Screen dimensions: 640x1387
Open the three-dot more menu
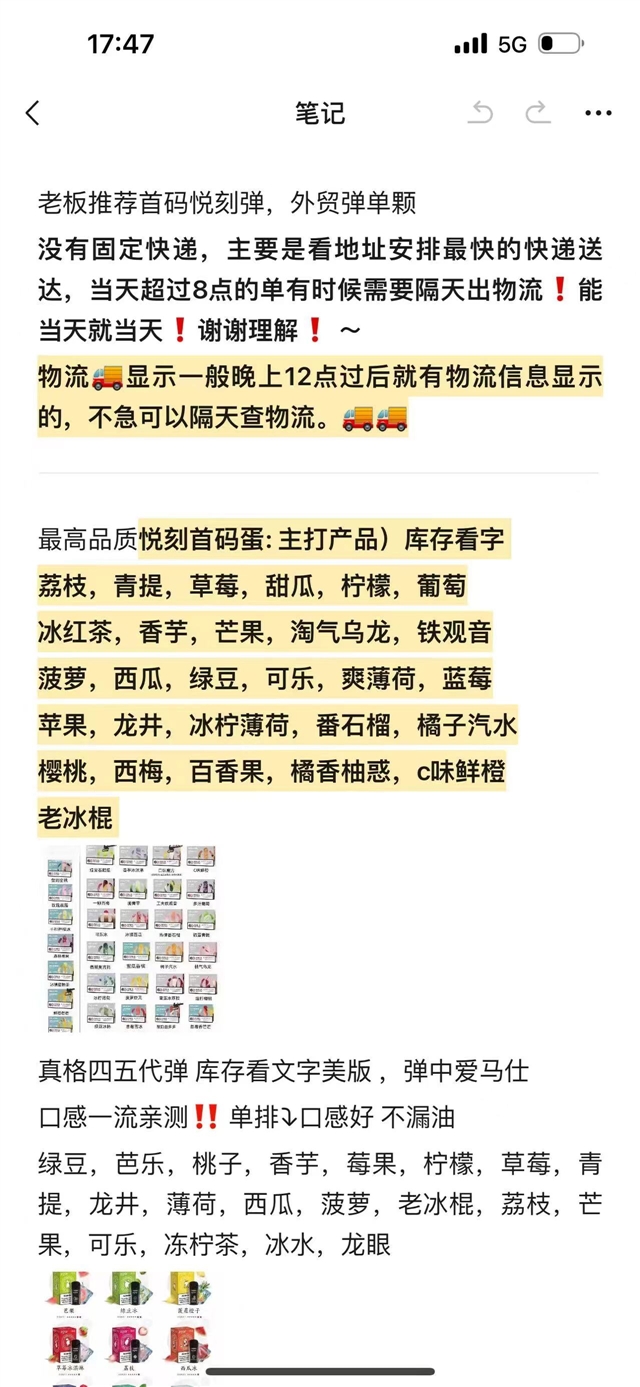point(598,113)
